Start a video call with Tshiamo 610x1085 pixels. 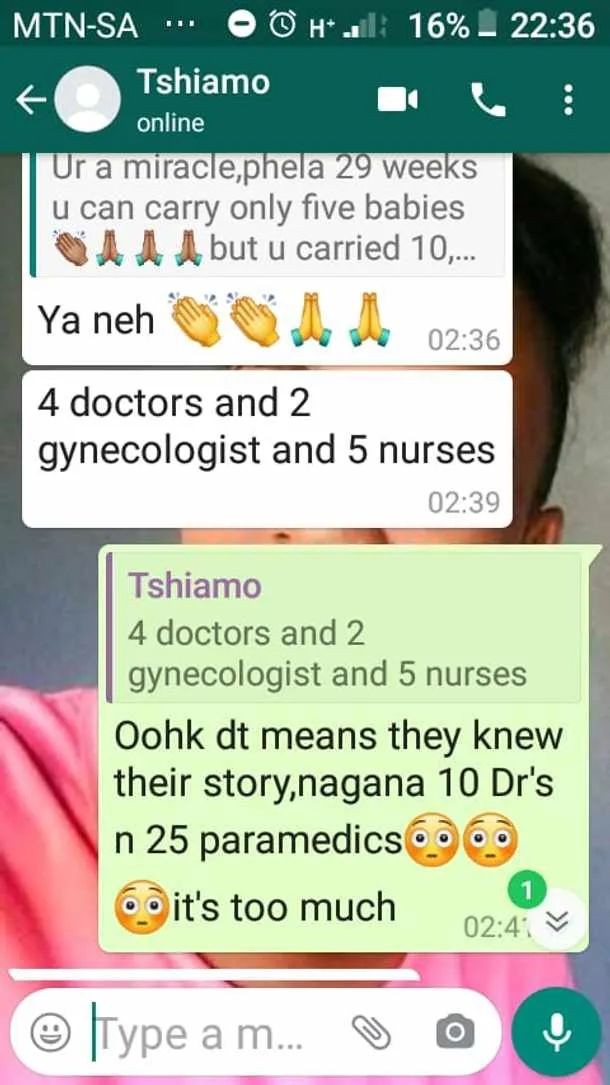coord(396,99)
